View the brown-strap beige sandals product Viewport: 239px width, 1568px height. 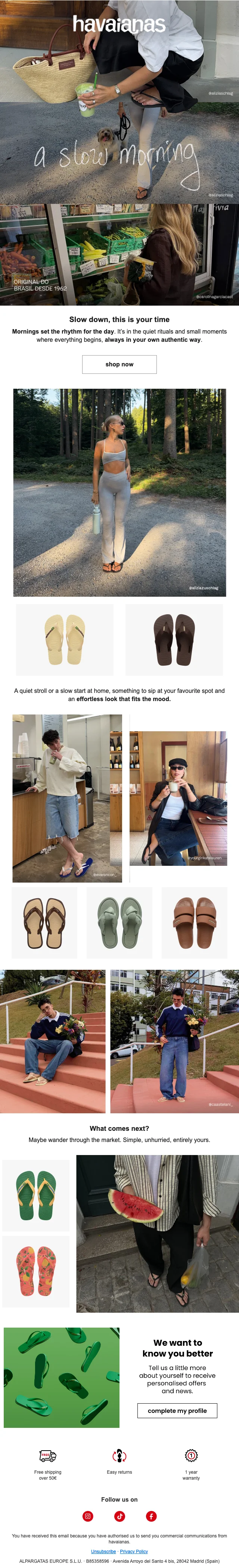point(44,923)
